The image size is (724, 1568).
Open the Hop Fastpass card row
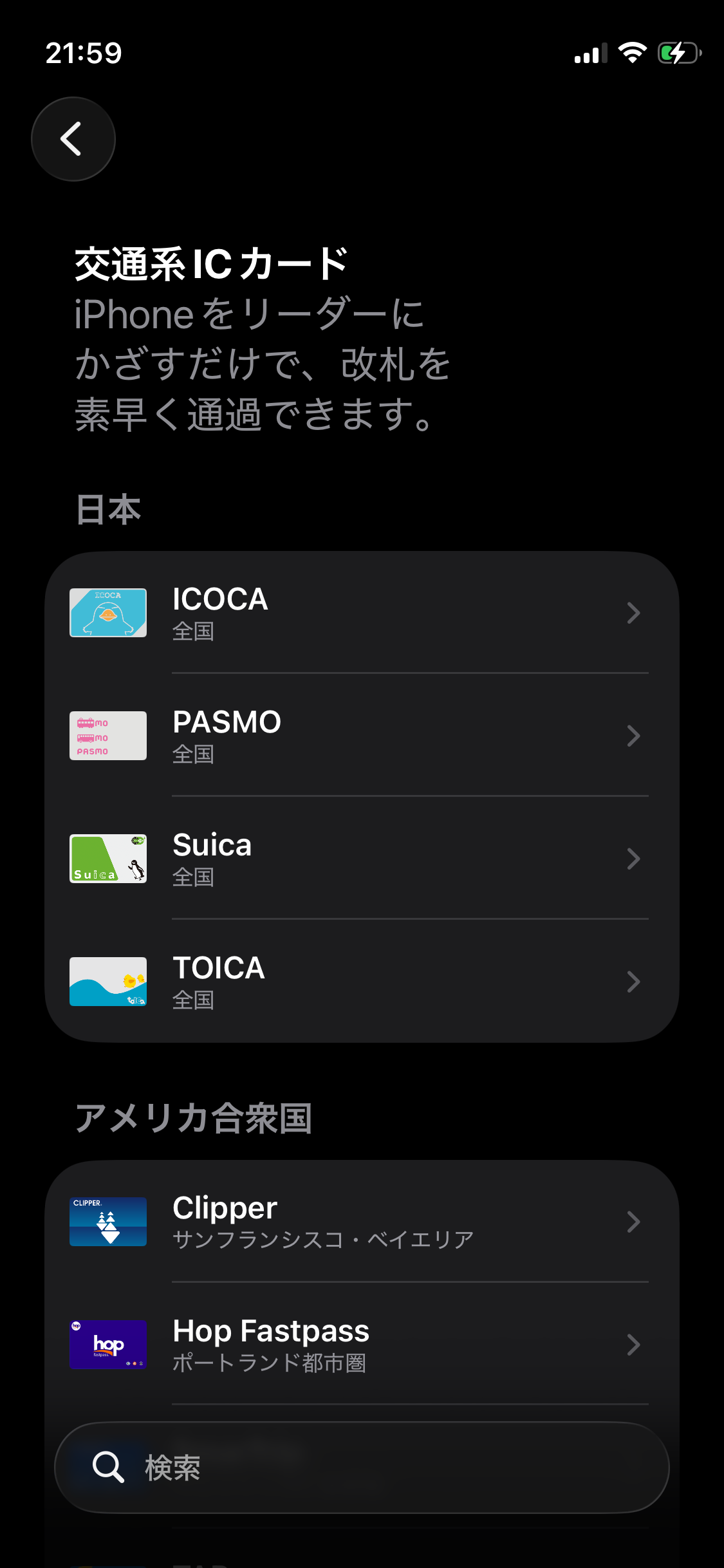click(360, 1345)
